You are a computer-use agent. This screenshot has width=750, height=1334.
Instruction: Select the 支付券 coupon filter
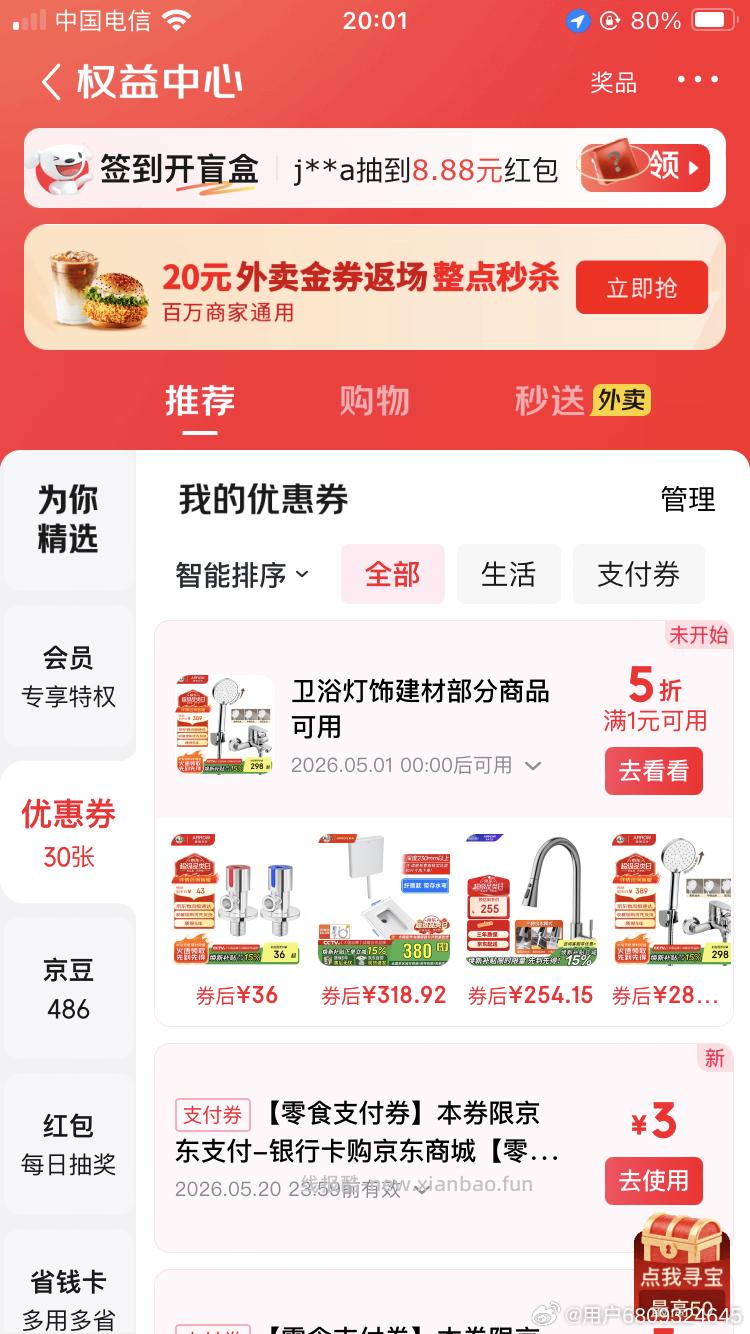(x=639, y=574)
